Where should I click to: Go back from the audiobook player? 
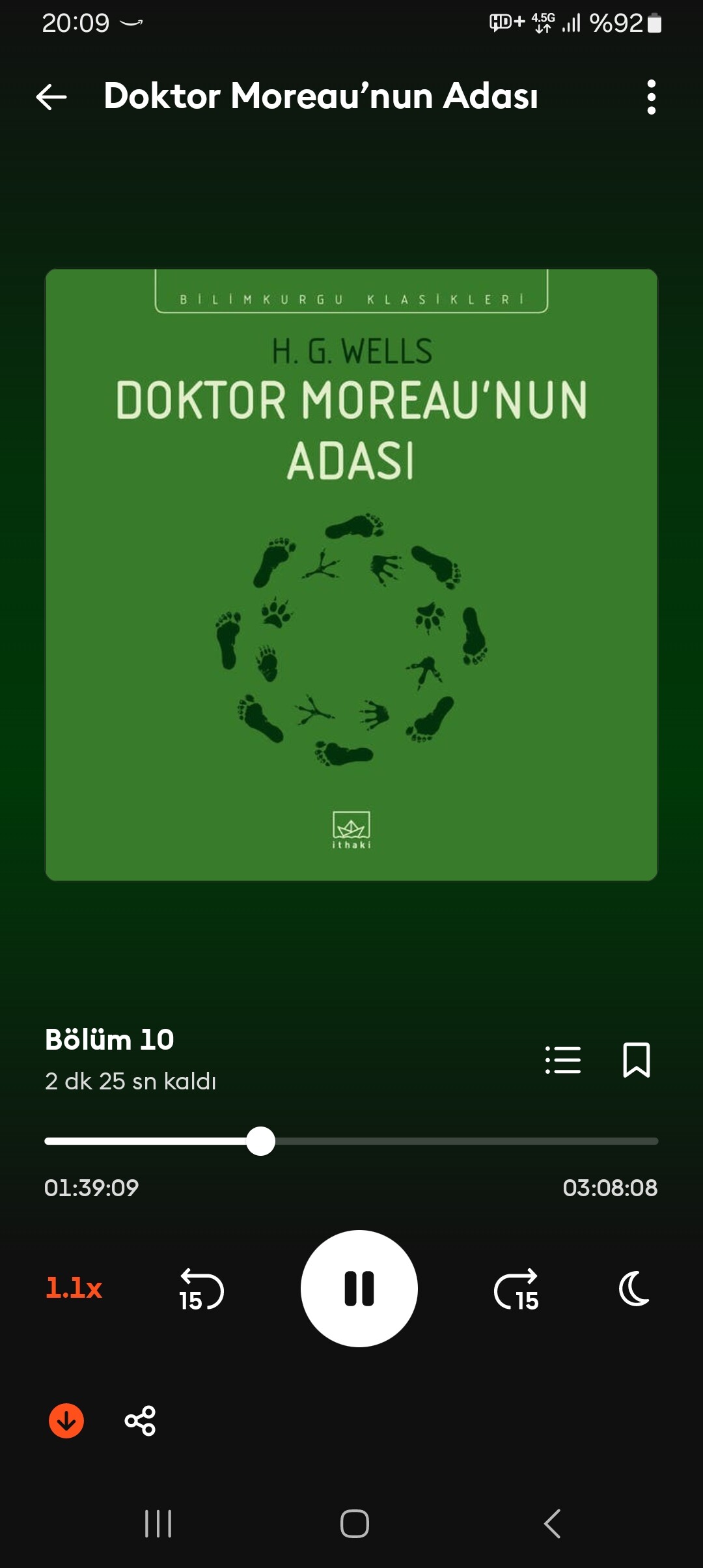tap(51, 97)
